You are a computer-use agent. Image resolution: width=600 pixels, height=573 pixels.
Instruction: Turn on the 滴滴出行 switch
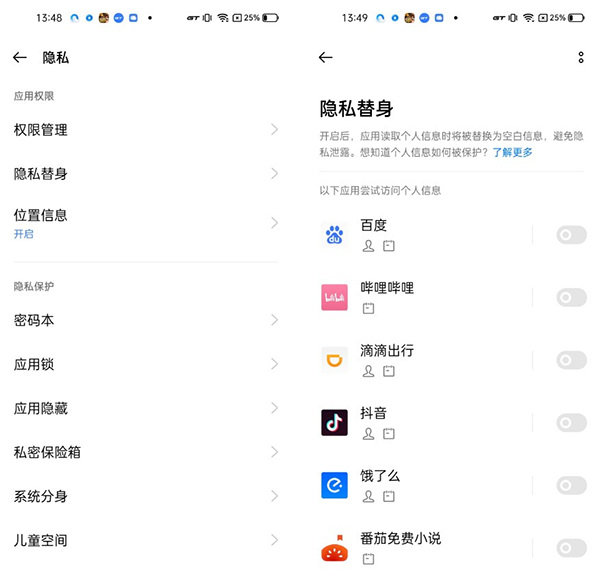(x=571, y=360)
